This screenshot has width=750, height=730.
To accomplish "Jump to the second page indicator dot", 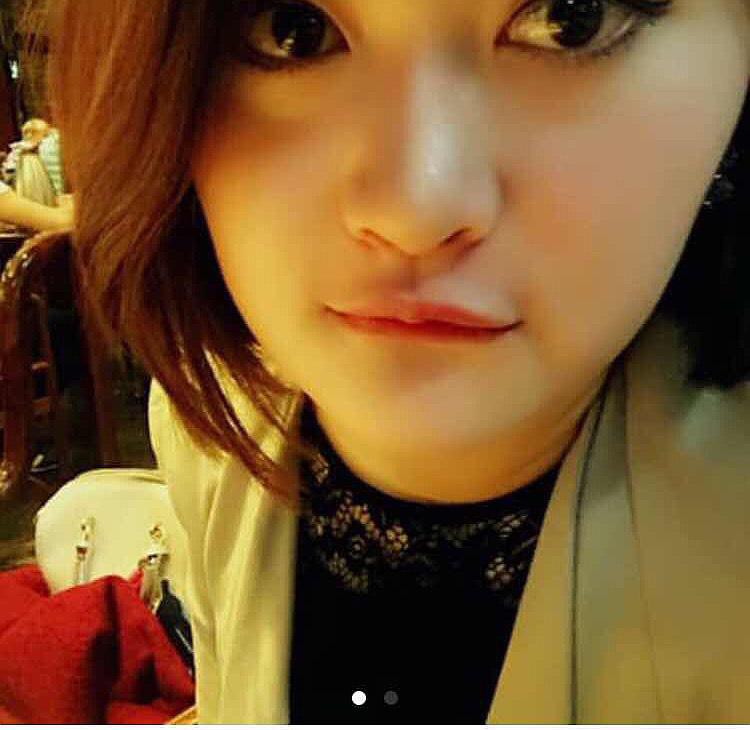I will point(391,698).
